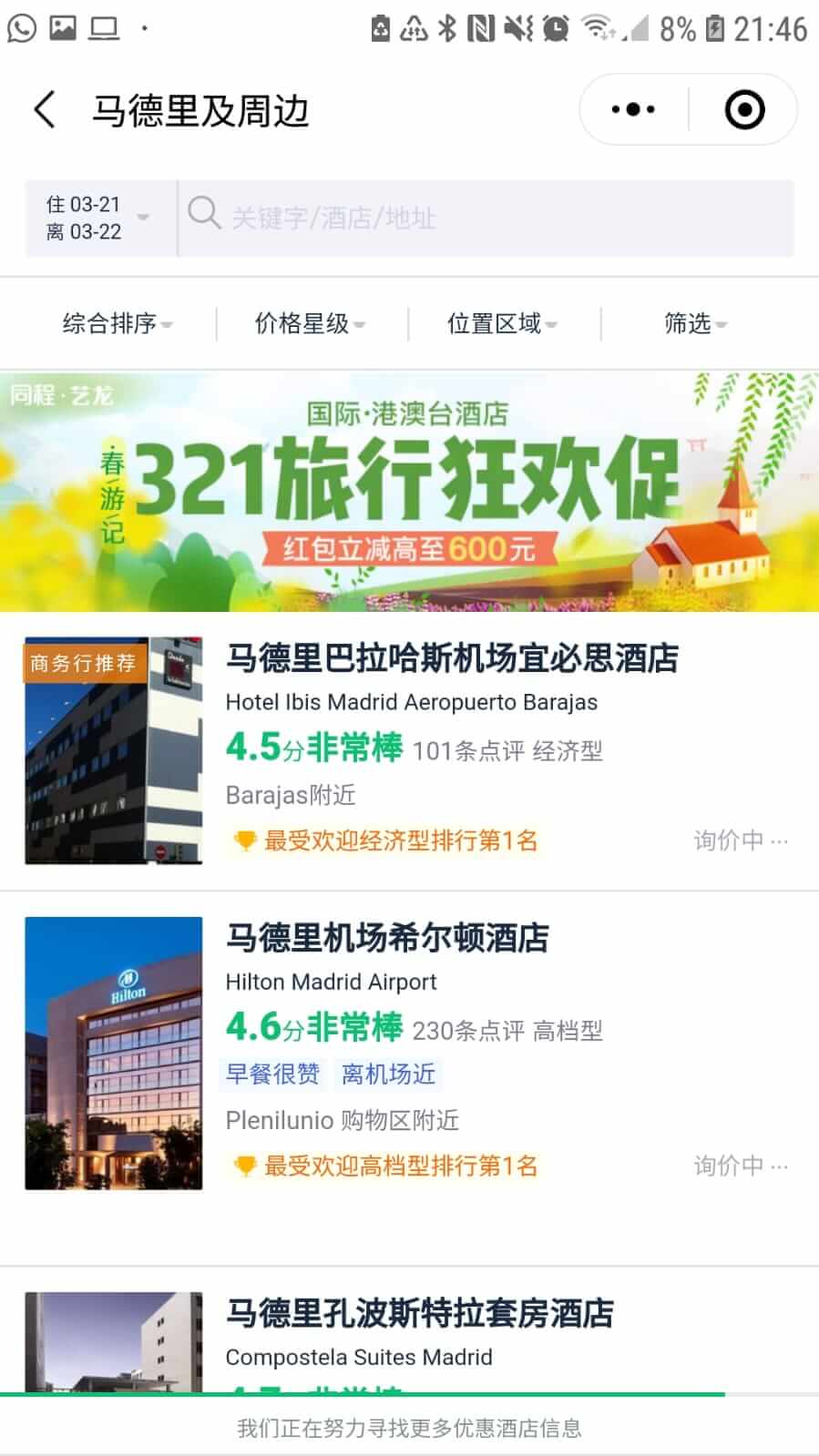Expand the 综合排序 sort dropdown
The image size is (819, 1456).
117,323
